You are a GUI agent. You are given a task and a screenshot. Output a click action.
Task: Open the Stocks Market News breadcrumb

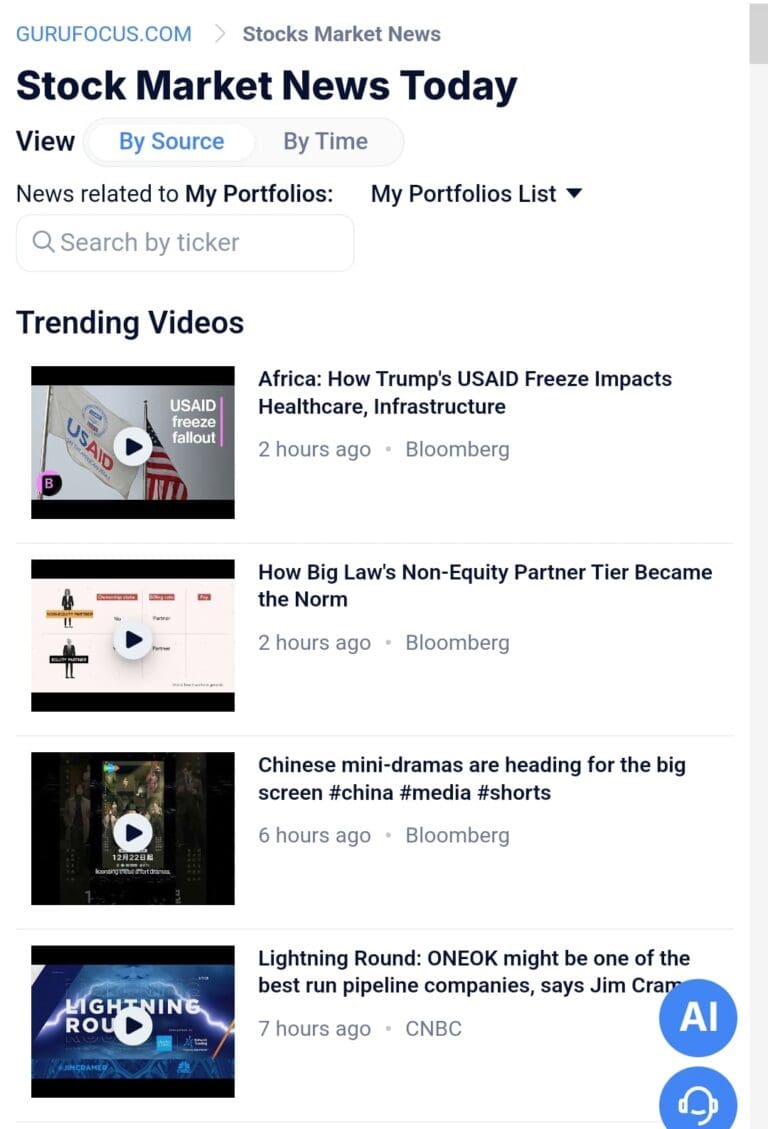click(x=341, y=34)
